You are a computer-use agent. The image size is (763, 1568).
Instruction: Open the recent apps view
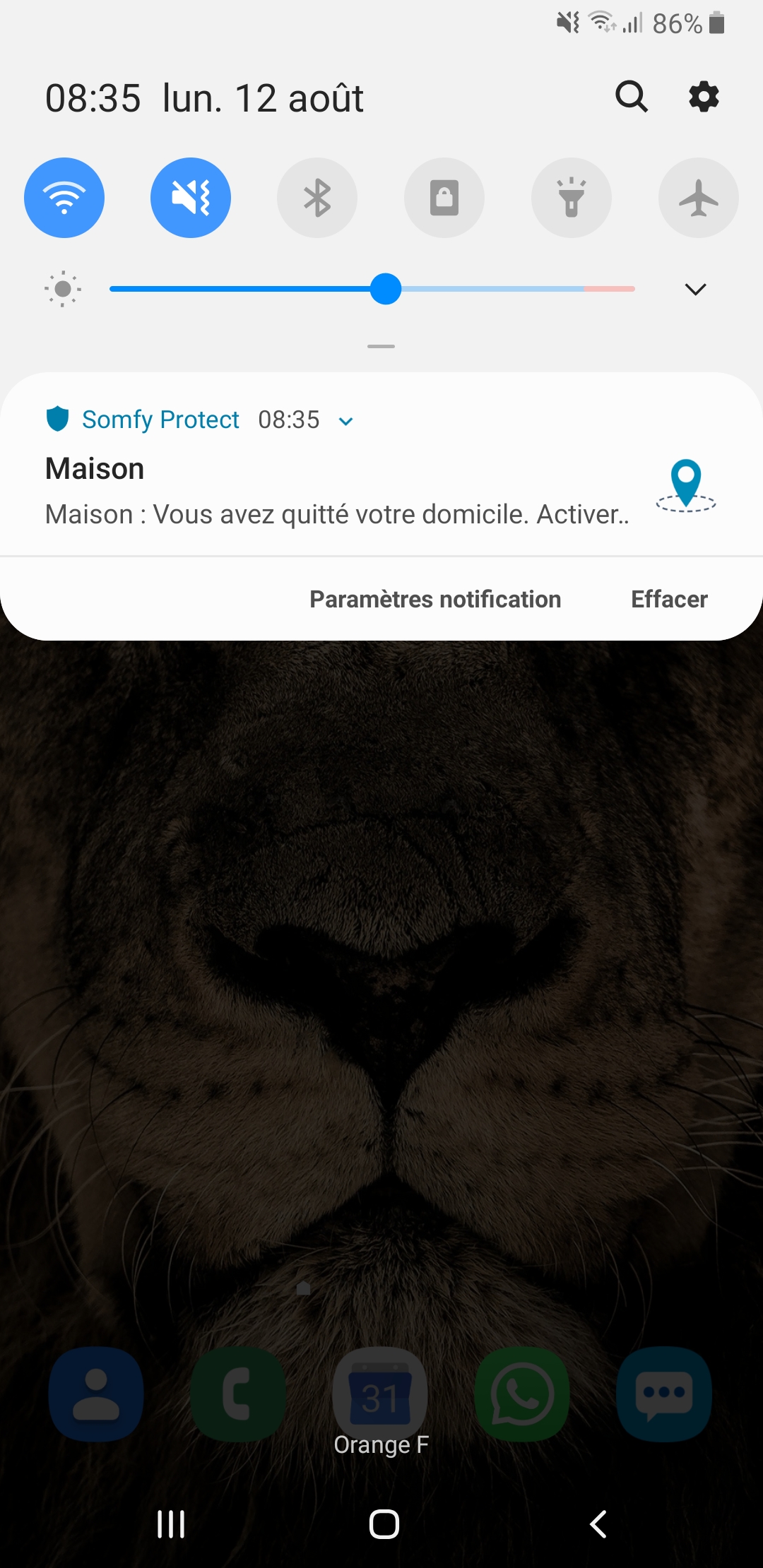tap(171, 1524)
